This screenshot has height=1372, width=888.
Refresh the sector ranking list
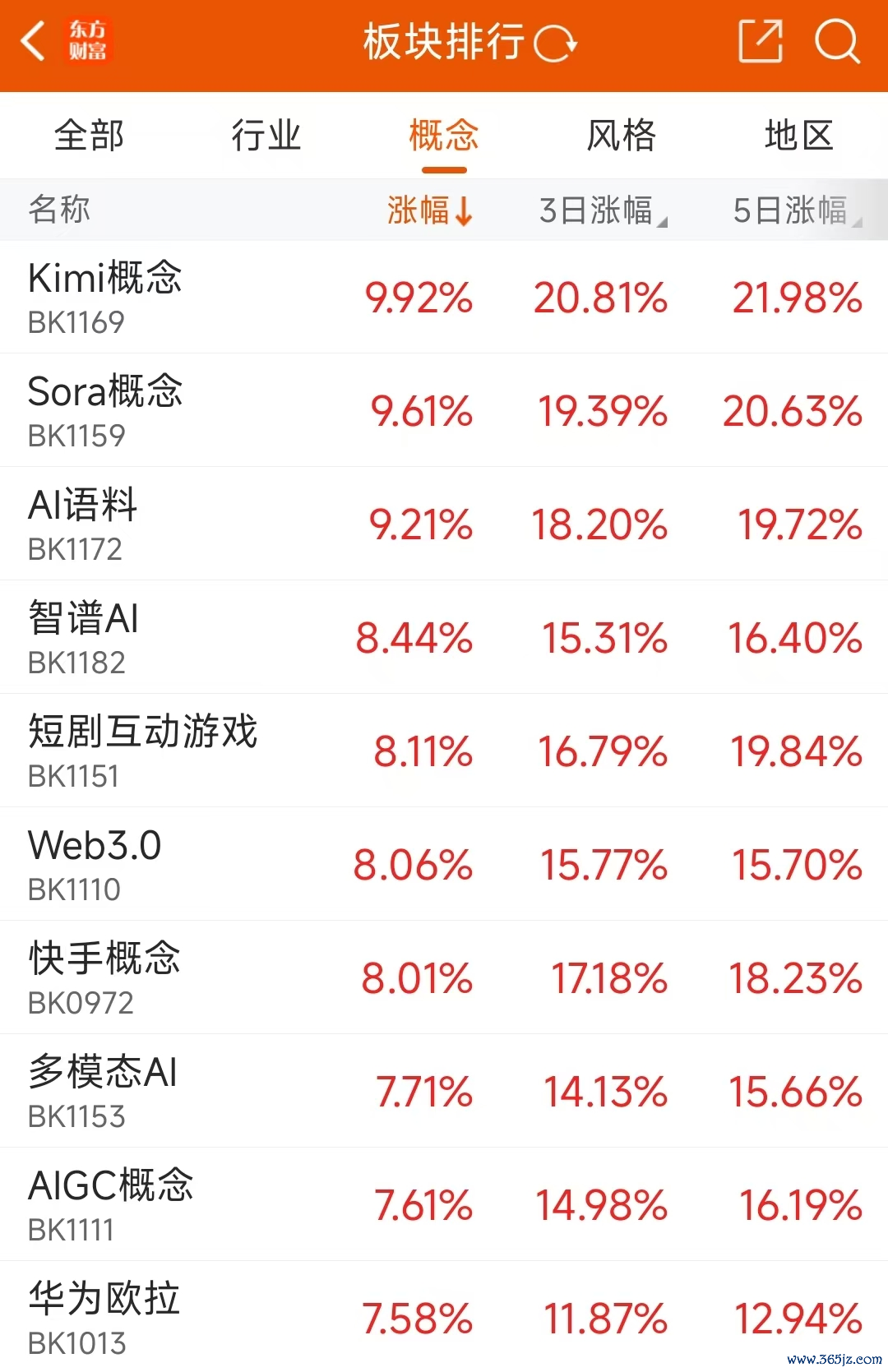(556, 44)
